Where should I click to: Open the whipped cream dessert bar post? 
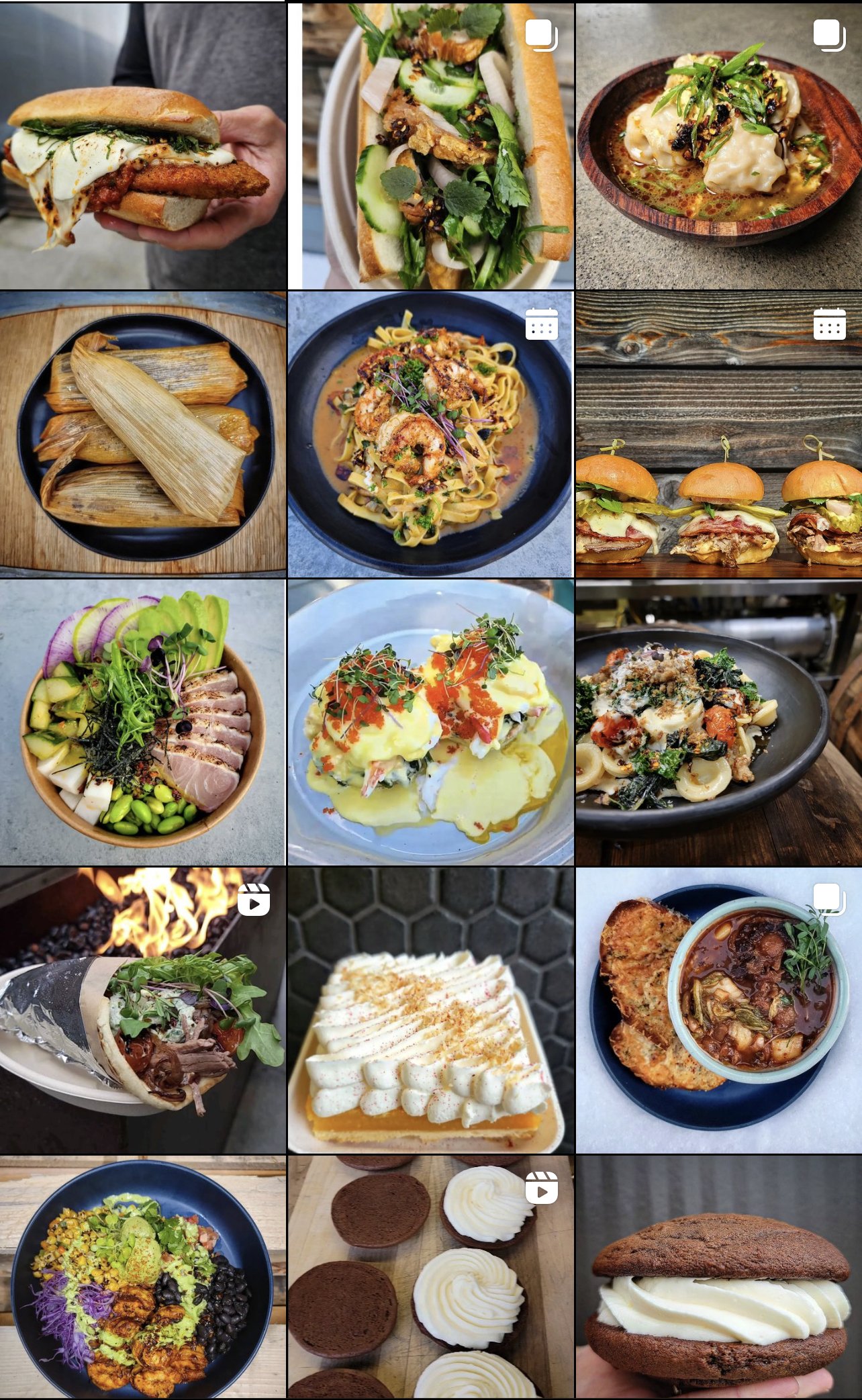(430, 1010)
